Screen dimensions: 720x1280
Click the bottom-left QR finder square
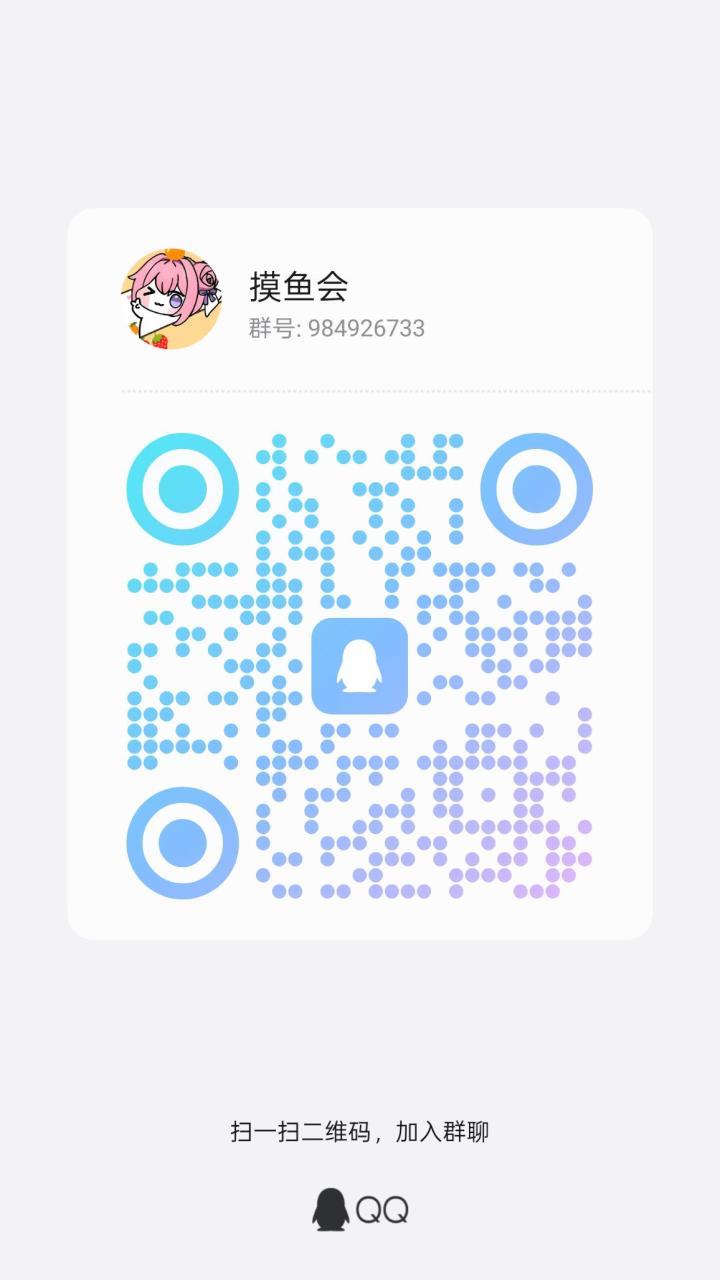(182, 843)
